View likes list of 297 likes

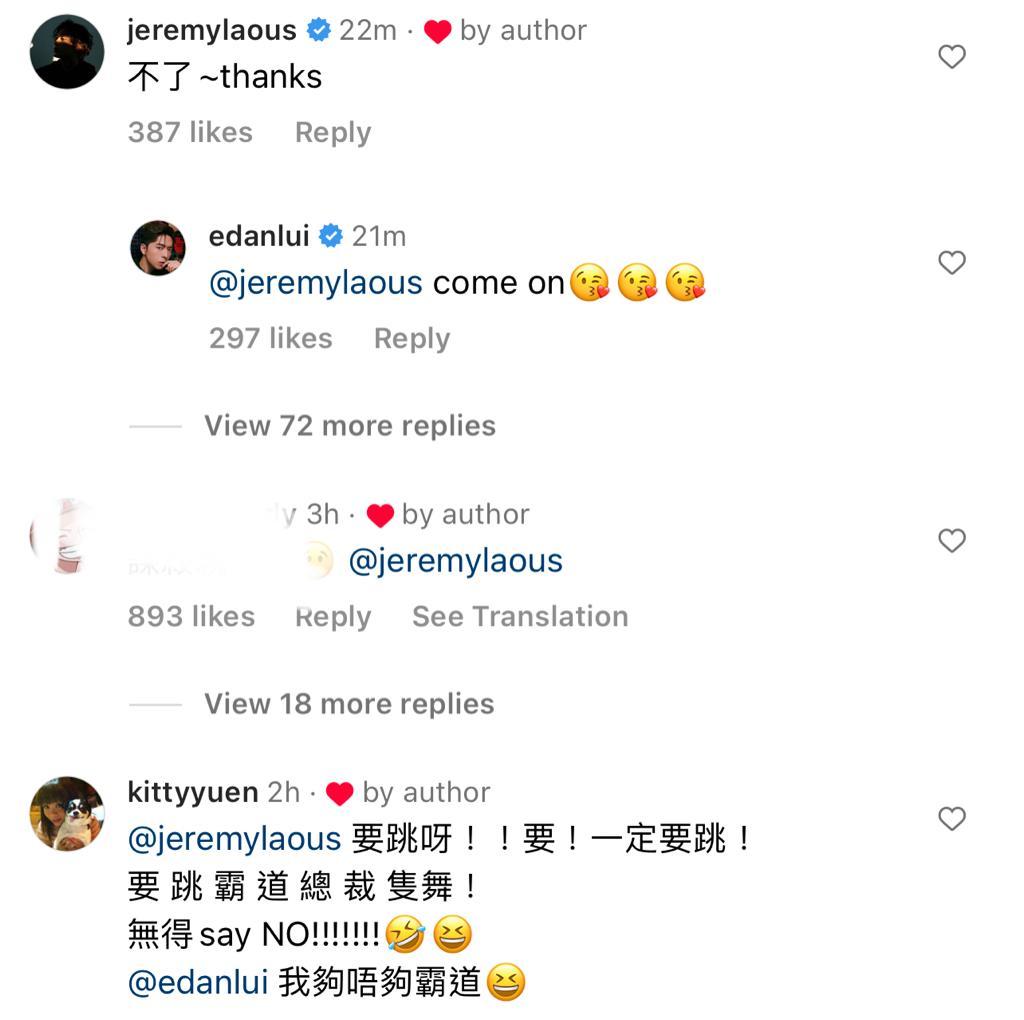[x=270, y=338]
